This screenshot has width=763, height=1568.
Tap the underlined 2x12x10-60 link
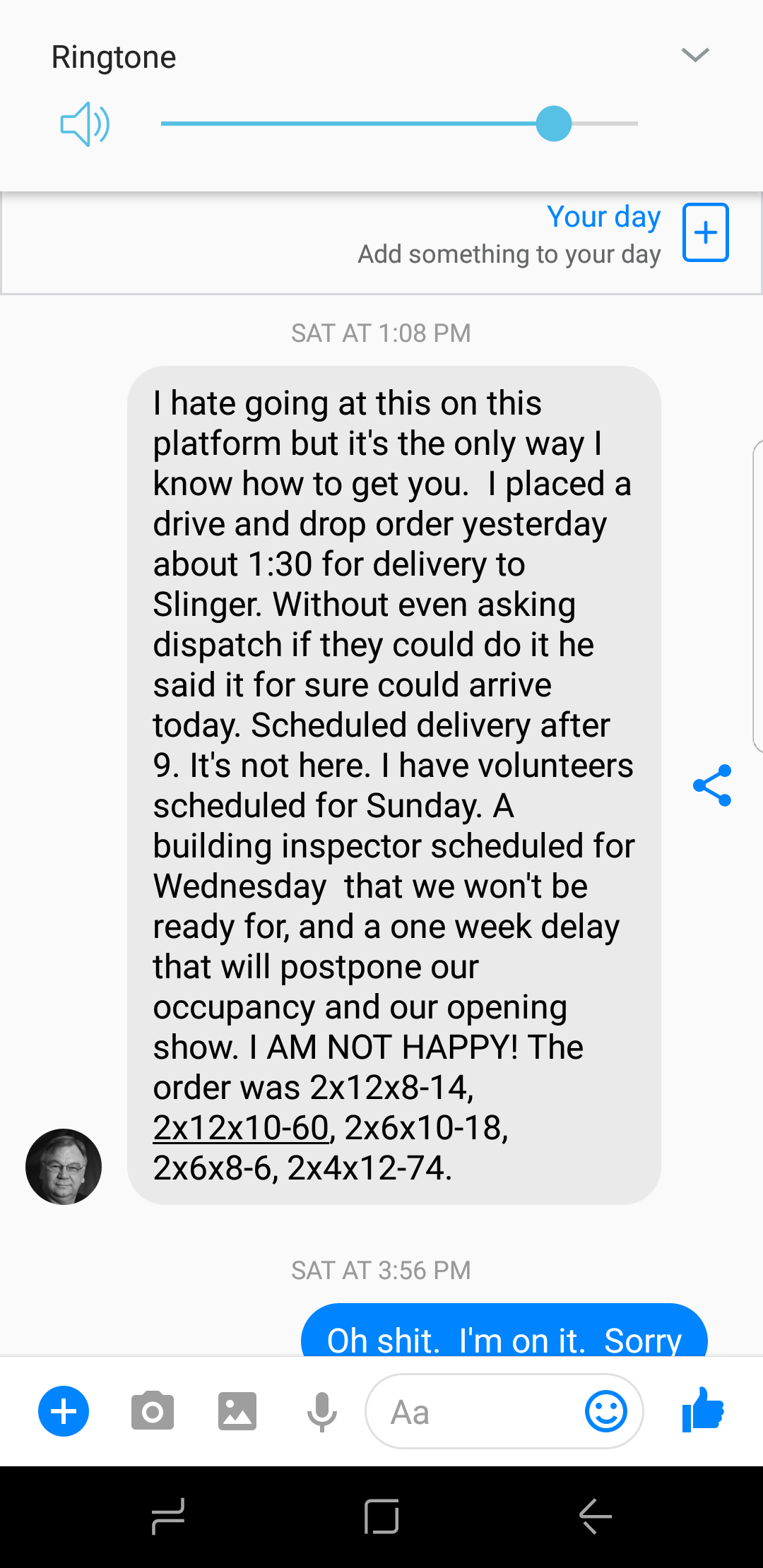241,1128
